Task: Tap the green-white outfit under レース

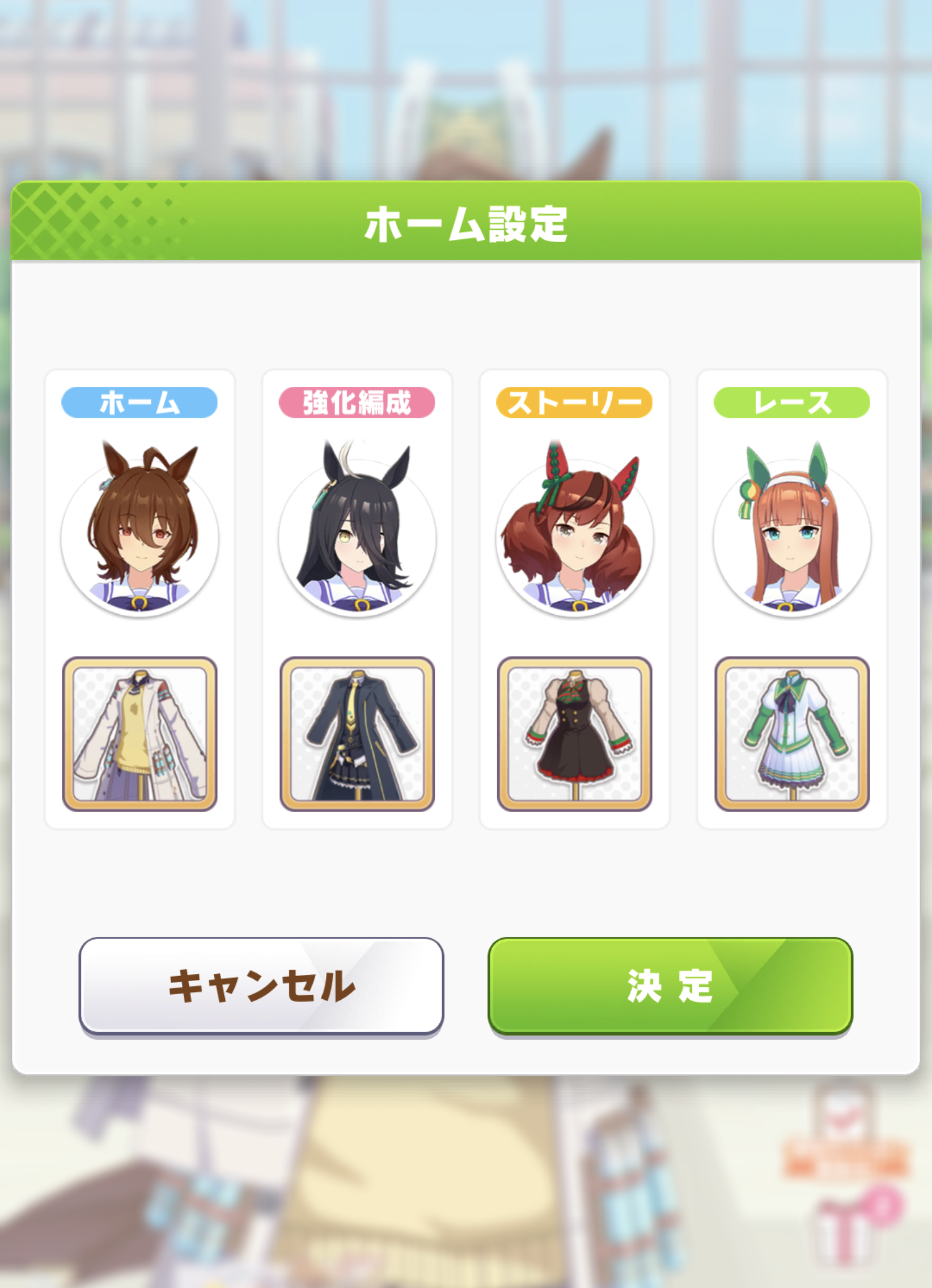Action: [x=792, y=734]
